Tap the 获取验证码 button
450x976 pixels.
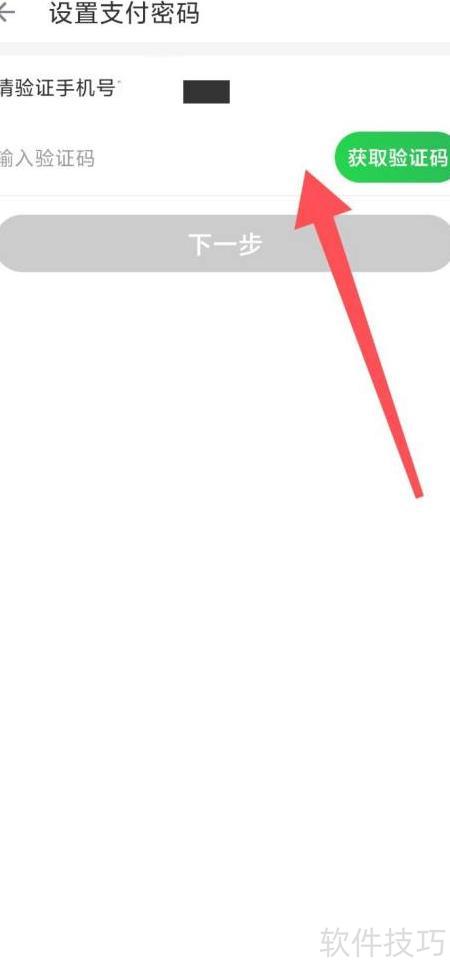[x=393, y=157]
